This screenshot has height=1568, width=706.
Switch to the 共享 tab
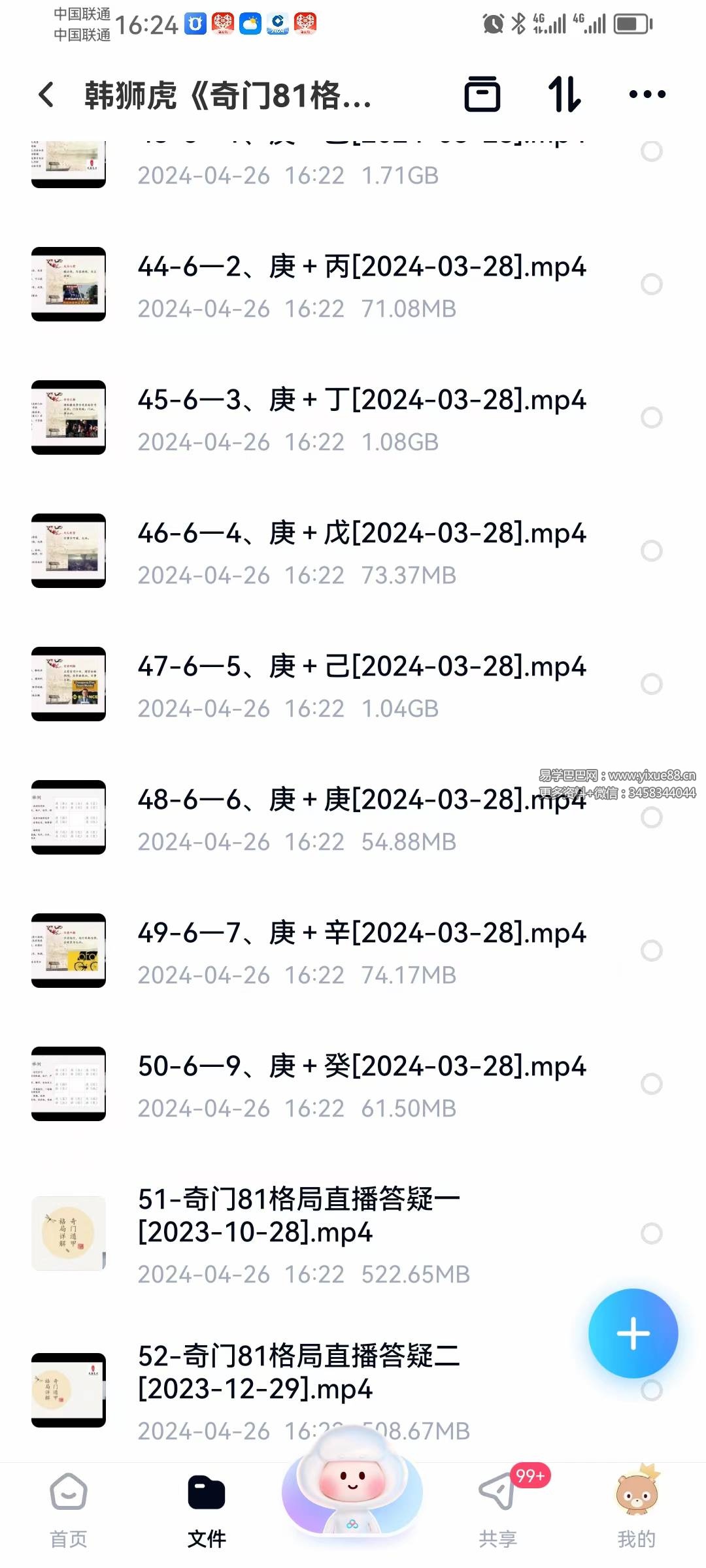[497, 1510]
